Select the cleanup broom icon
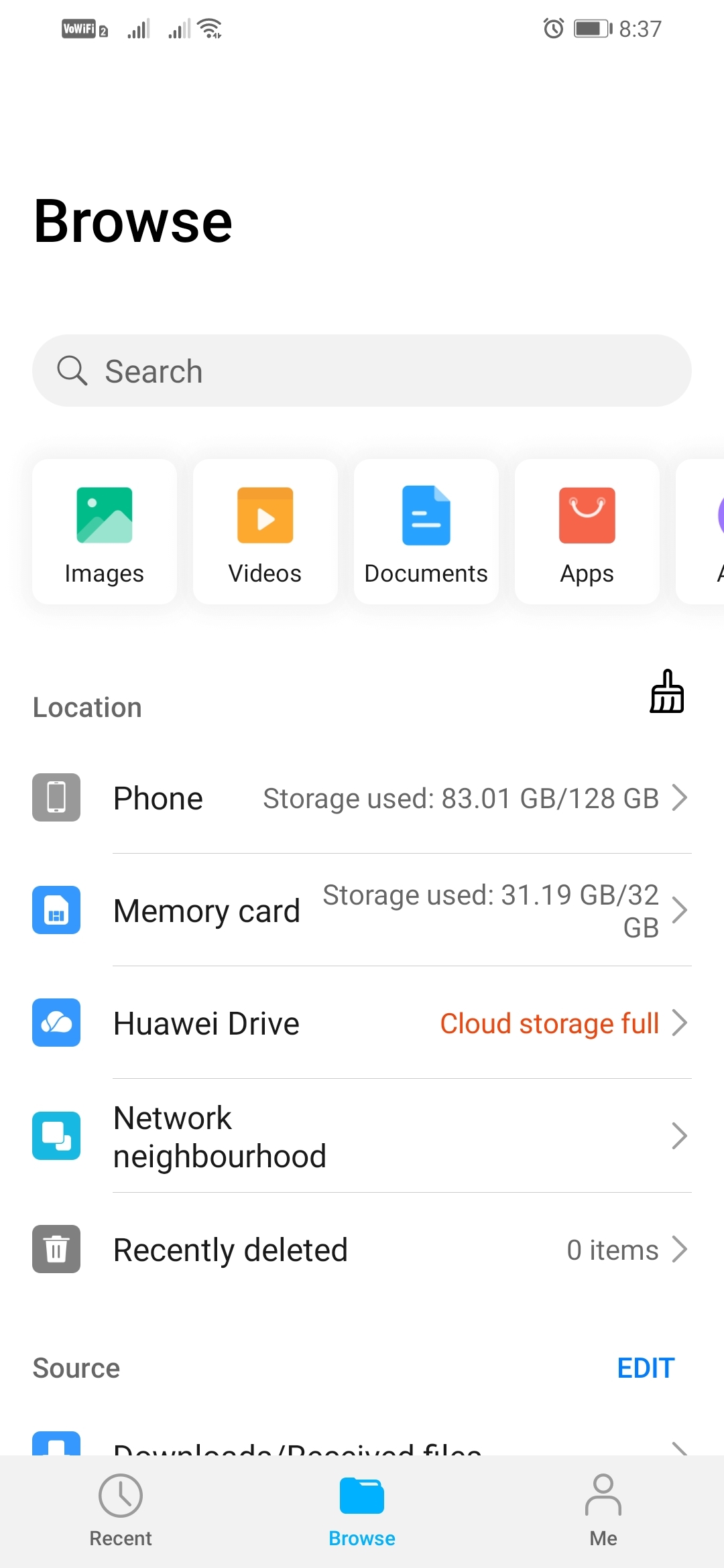 tap(667, 694)
